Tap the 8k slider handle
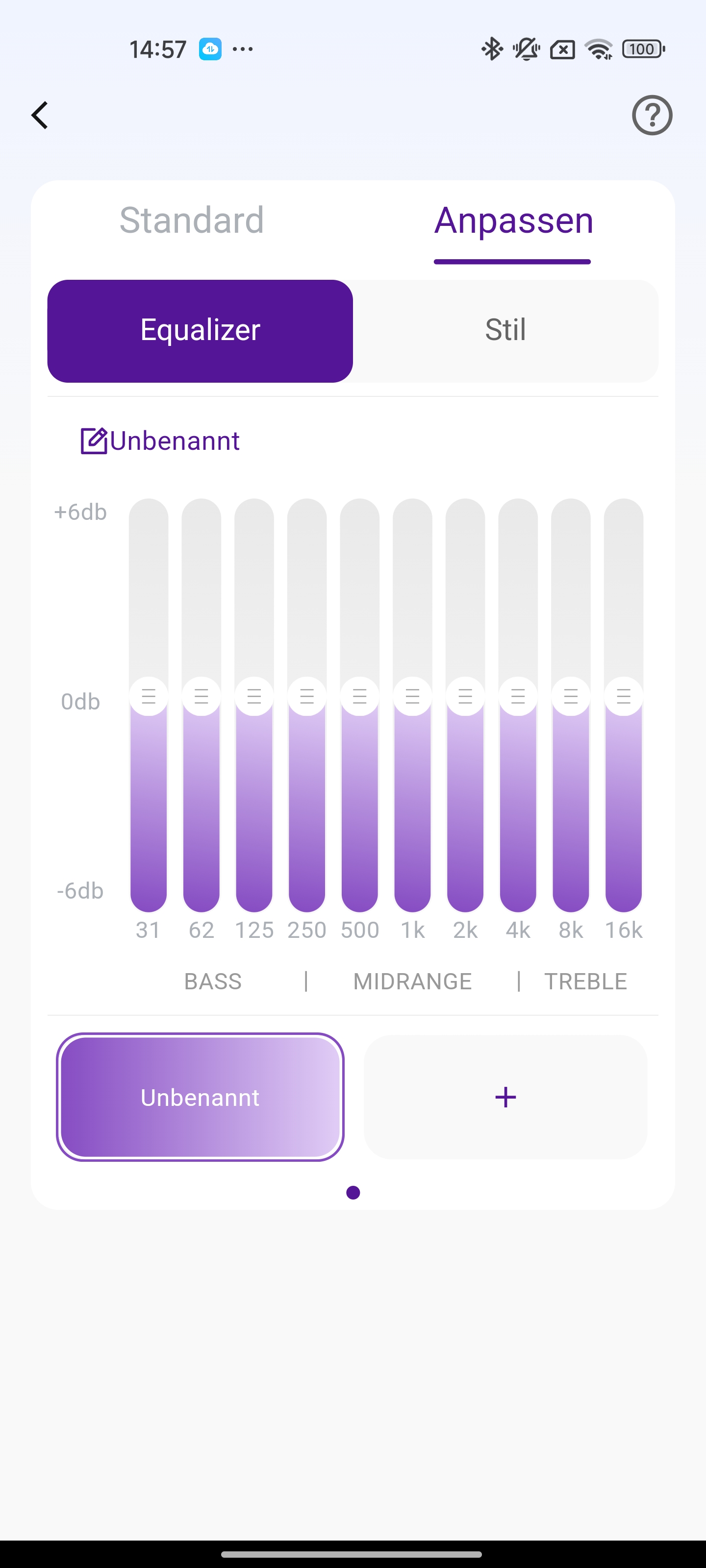 [571, 696]
